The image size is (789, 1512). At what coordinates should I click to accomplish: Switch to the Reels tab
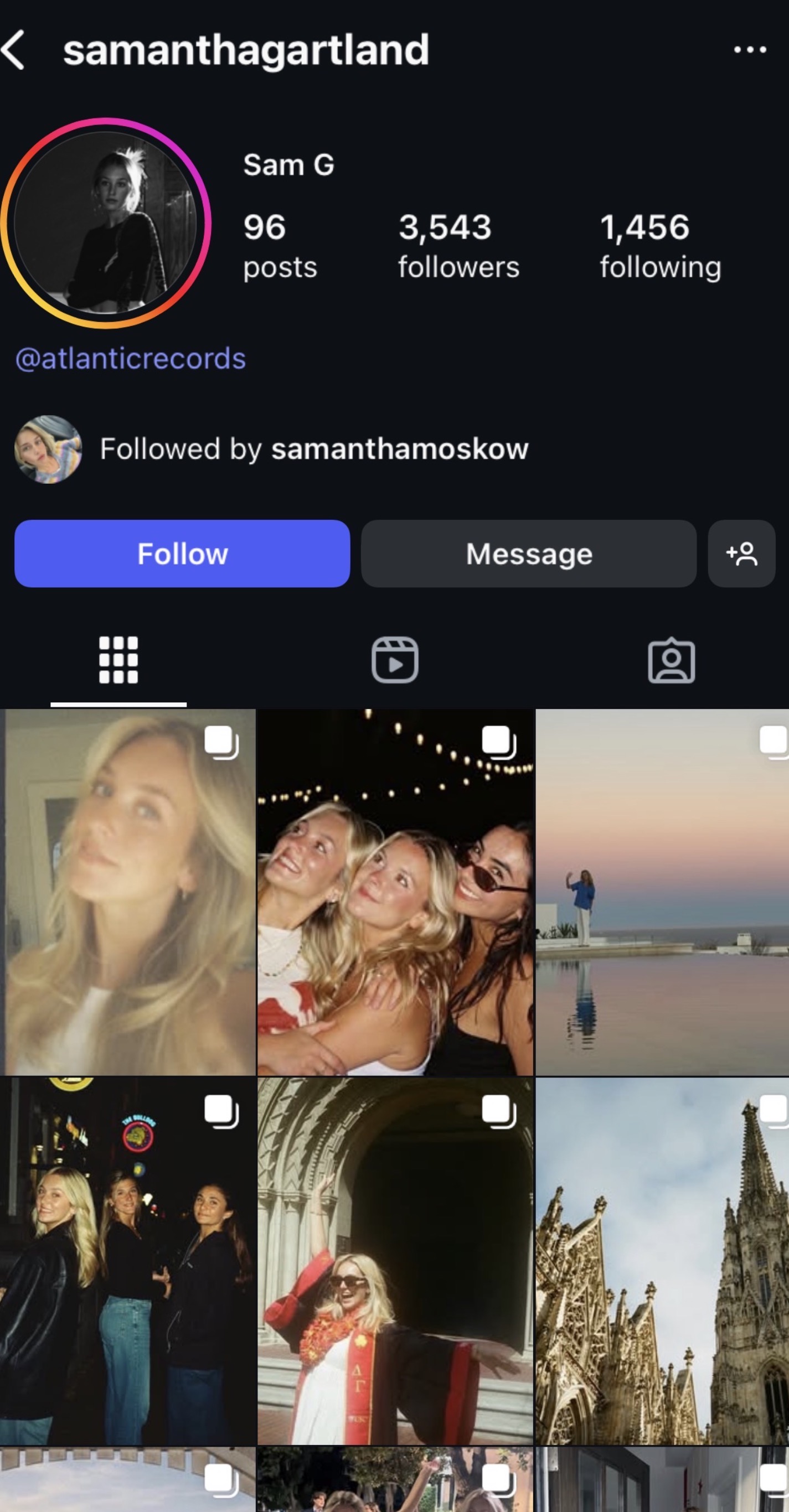pos(394,660)
